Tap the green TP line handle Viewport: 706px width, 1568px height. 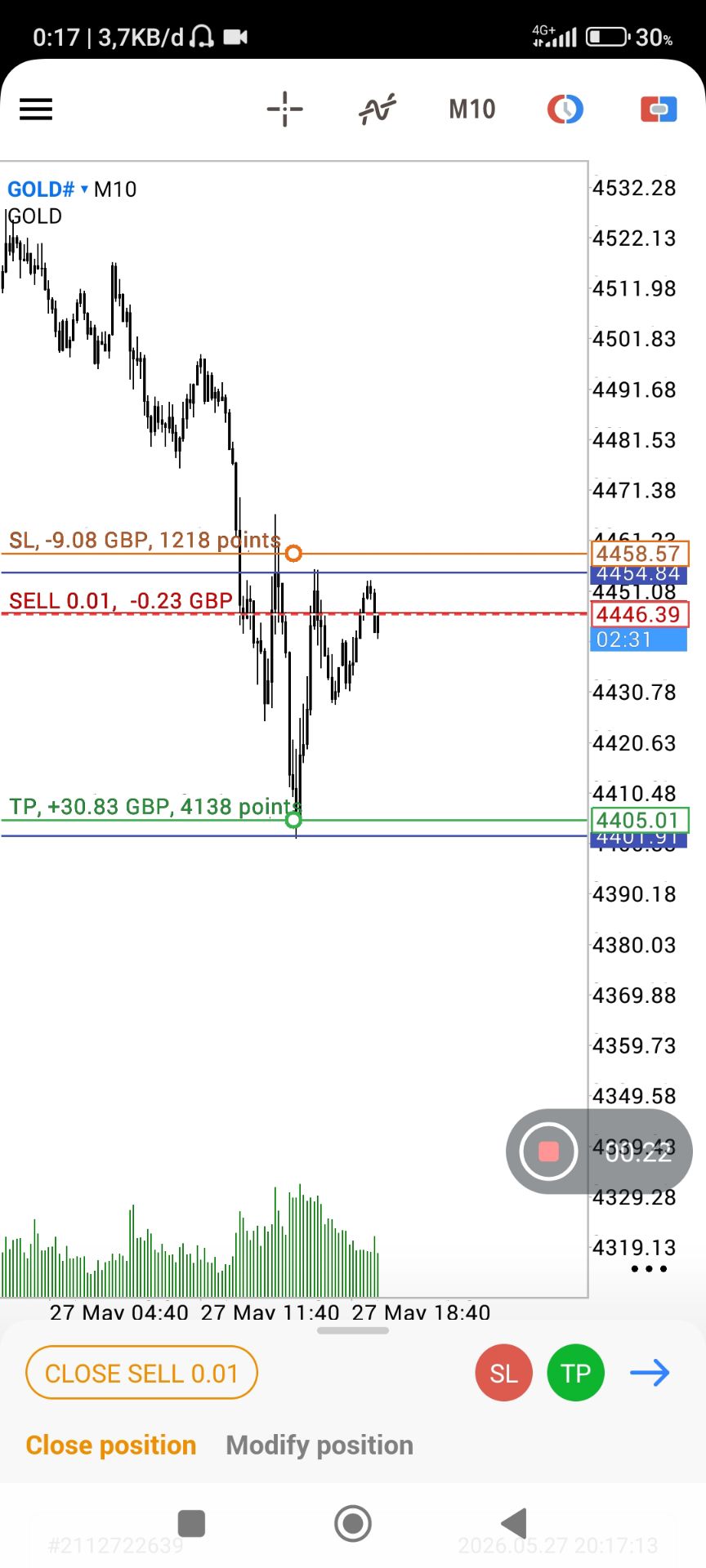tap(293, 820)
